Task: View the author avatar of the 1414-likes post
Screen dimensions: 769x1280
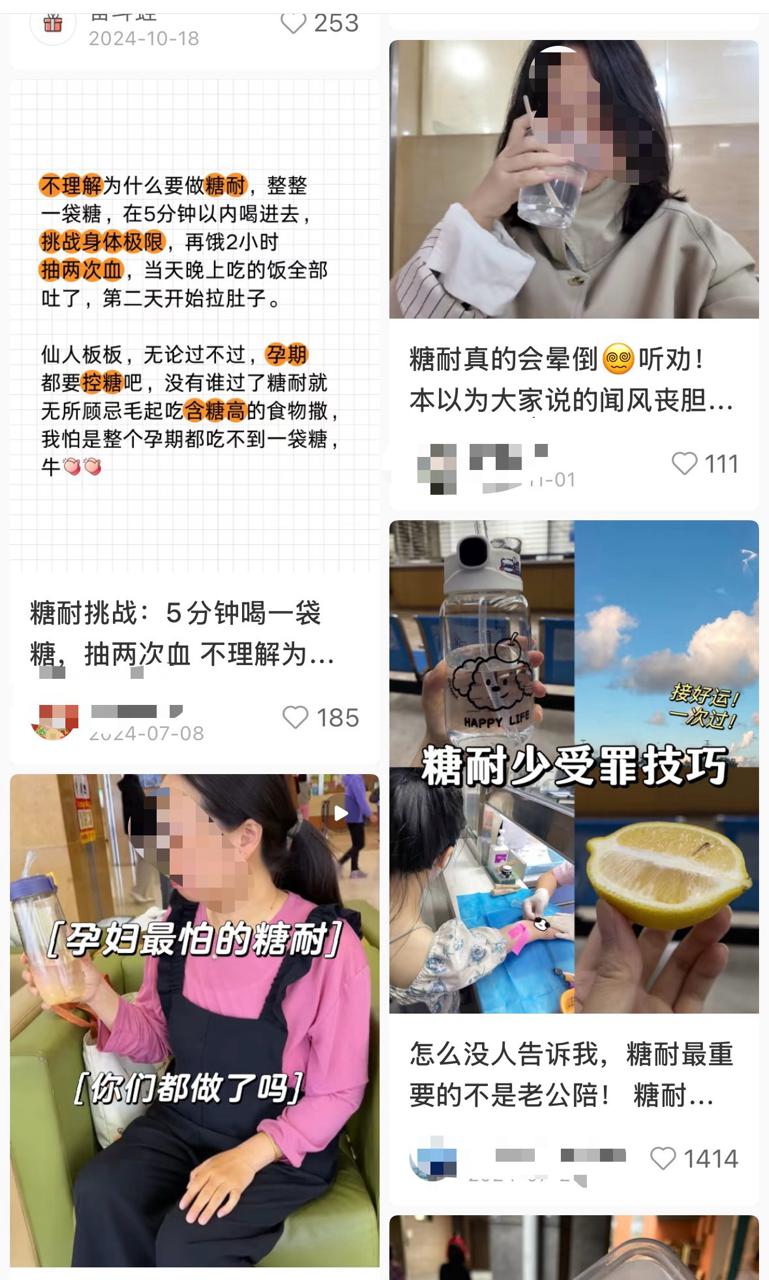Action: (433, 1158)
